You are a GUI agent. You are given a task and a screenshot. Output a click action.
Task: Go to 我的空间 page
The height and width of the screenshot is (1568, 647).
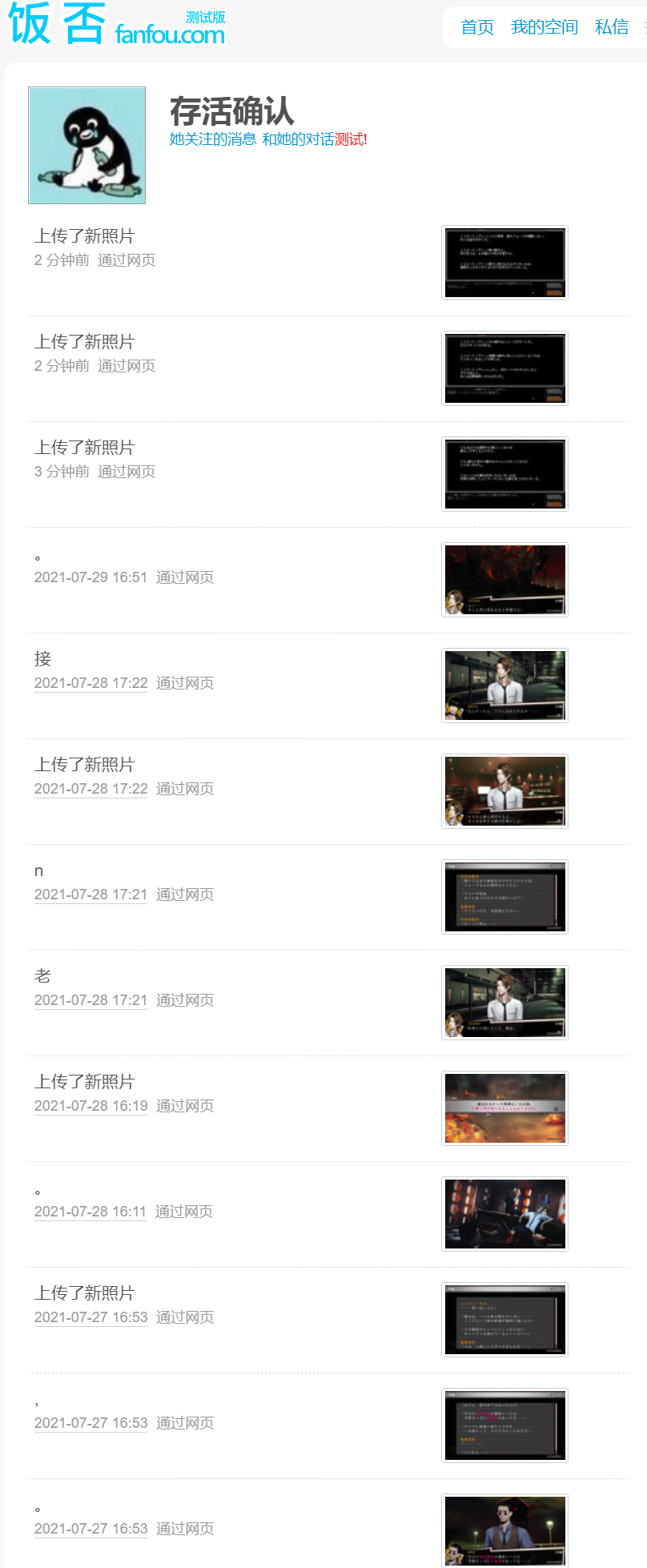544,27
